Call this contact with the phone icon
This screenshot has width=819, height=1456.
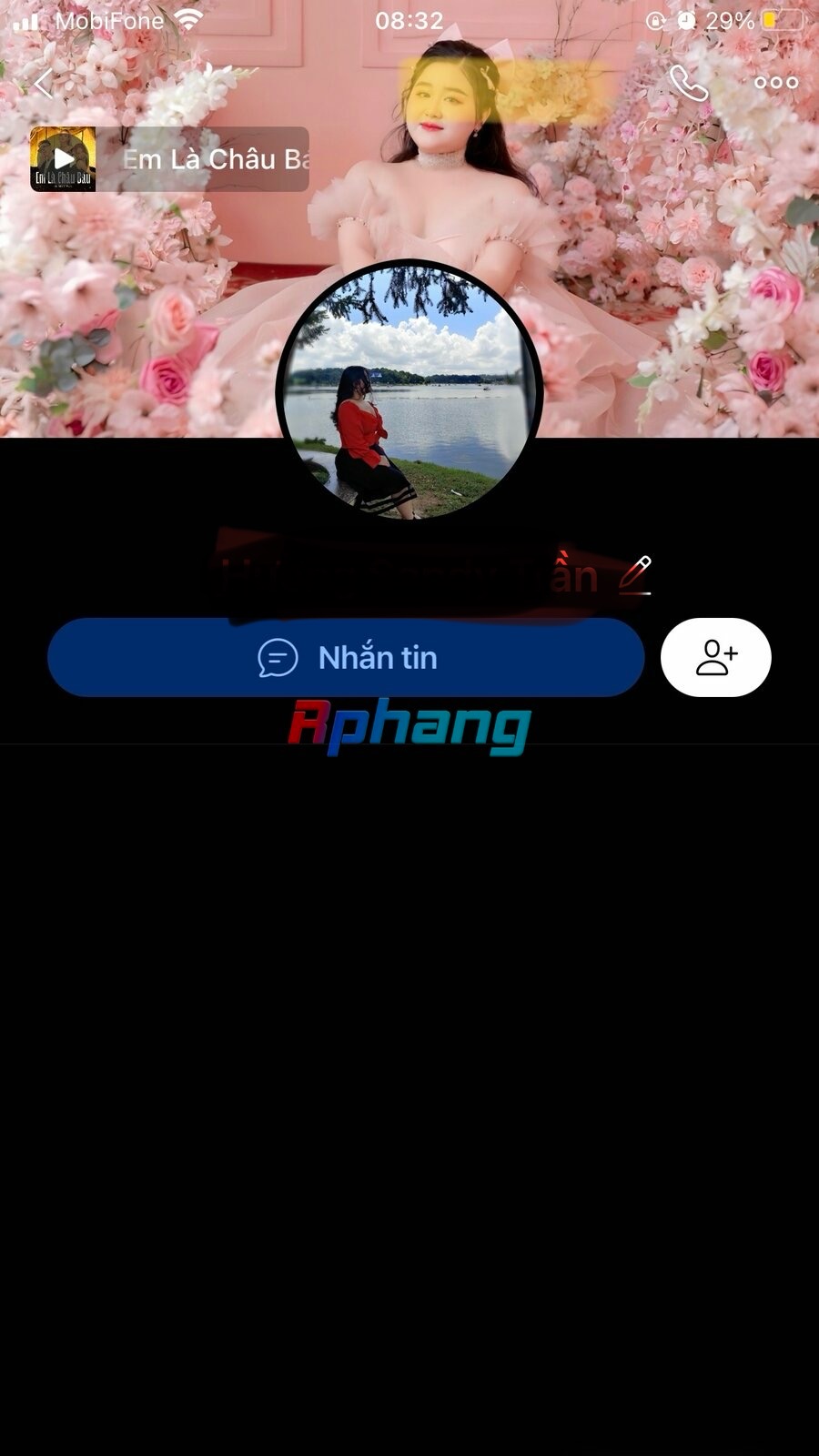(688, 83)
